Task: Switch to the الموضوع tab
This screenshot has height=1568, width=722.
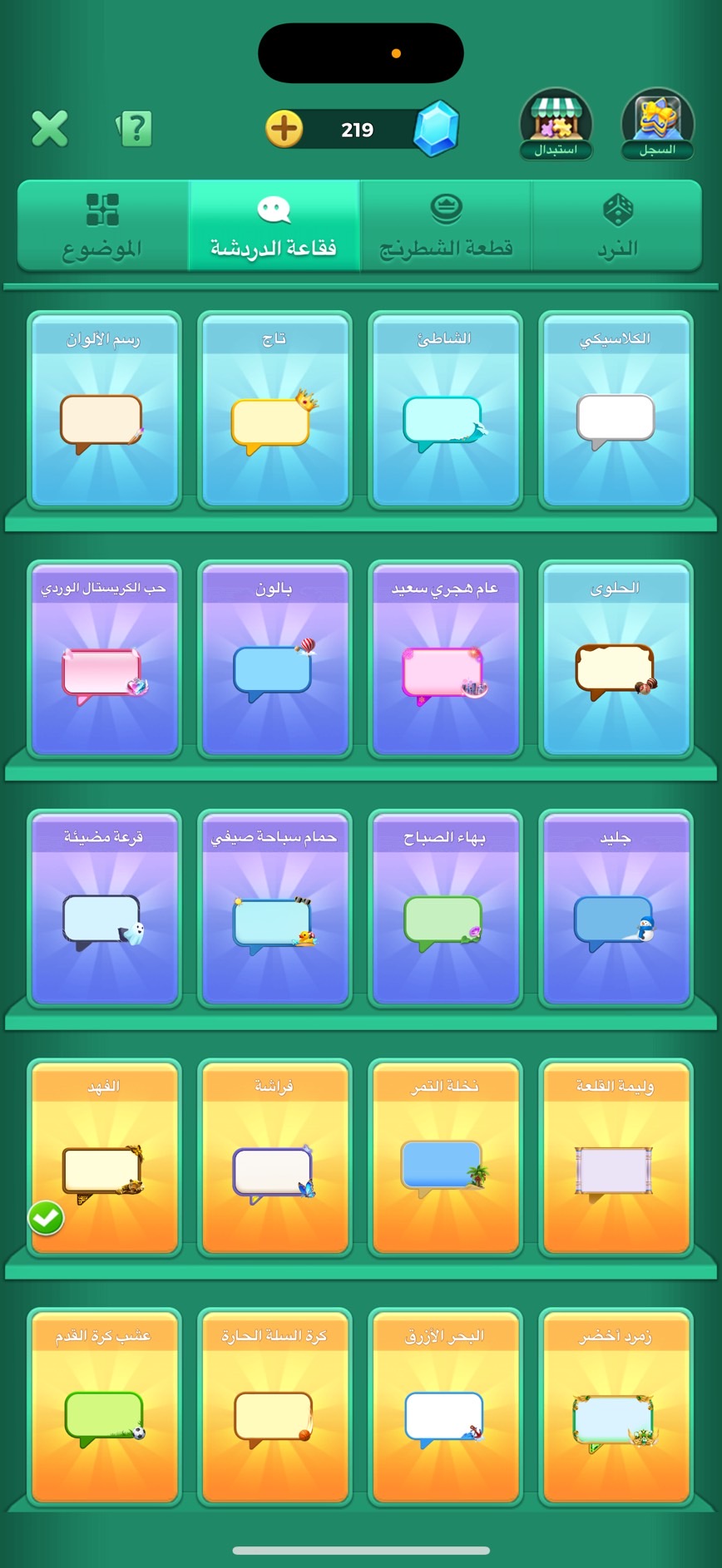Action: [103, 226]
